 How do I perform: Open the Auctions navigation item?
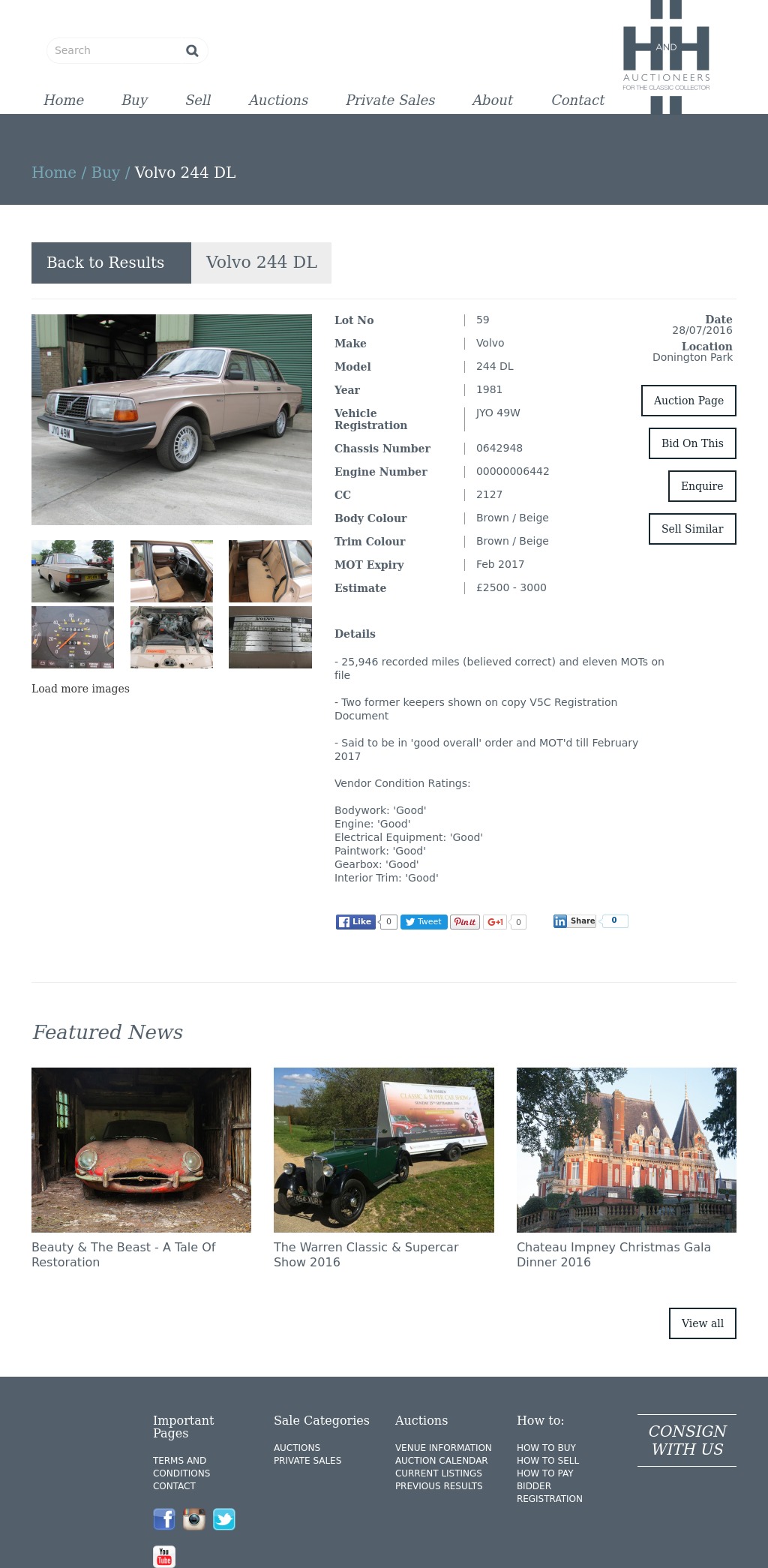[x=278, y=100]
